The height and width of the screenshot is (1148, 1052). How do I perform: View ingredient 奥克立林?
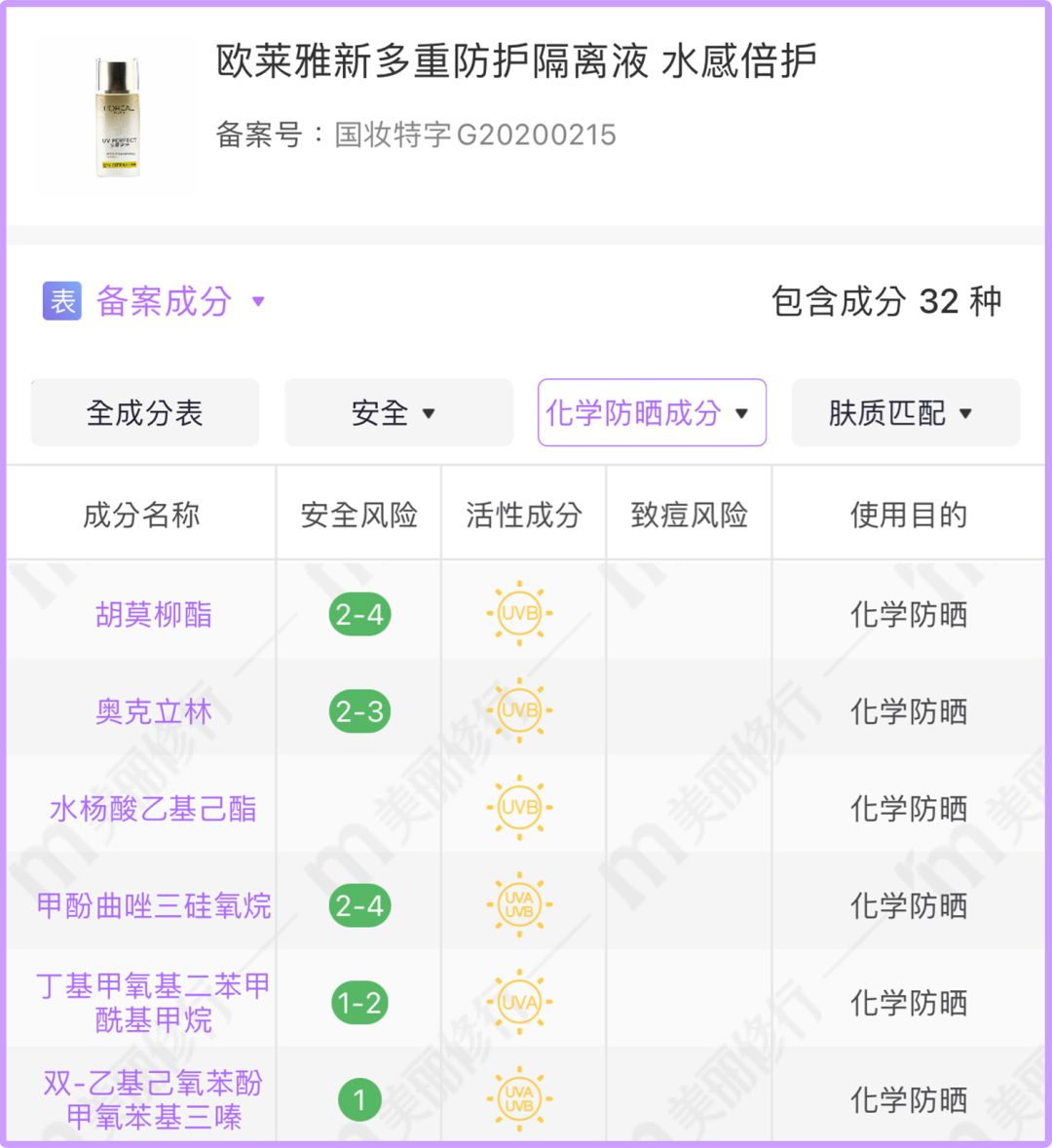point(154,711)
